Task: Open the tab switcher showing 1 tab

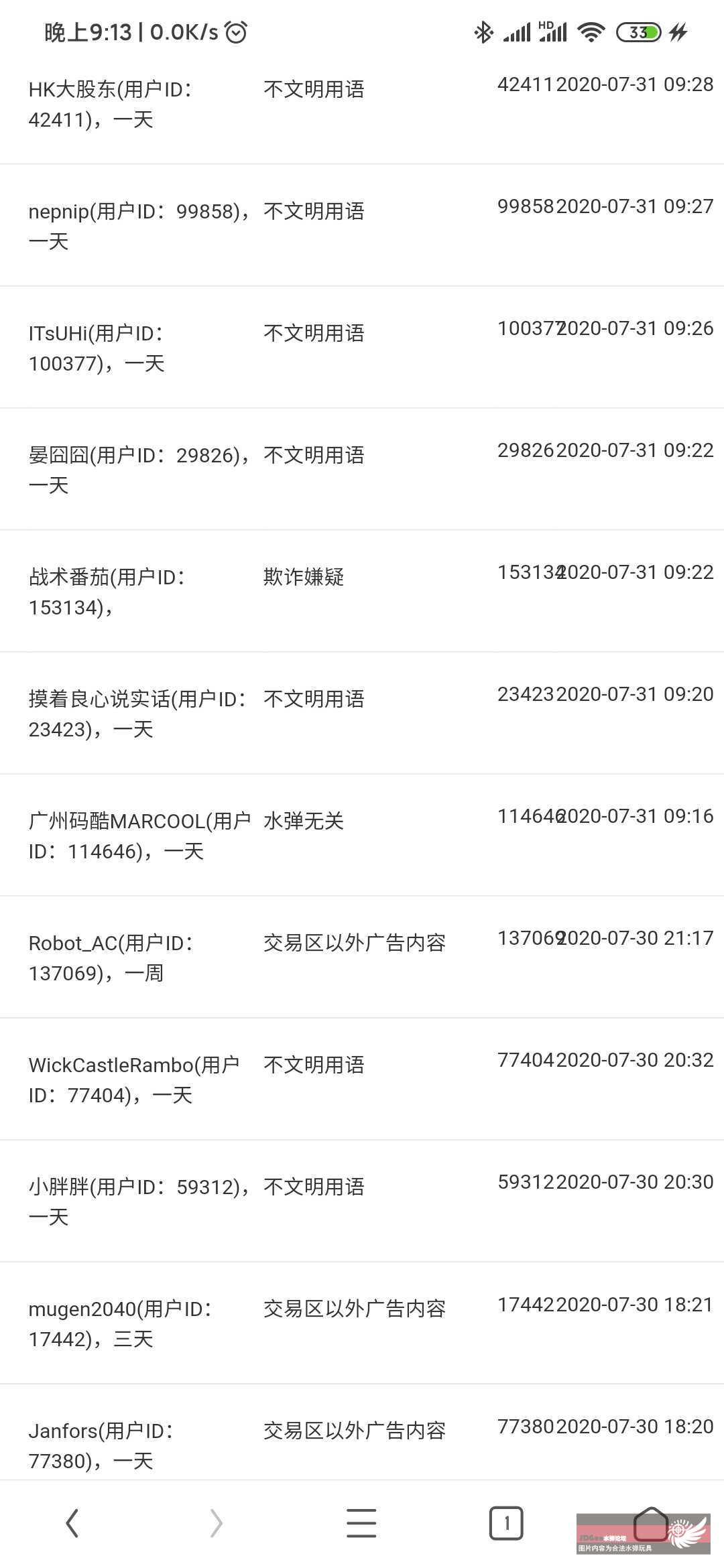Action: coord(506,1523)
